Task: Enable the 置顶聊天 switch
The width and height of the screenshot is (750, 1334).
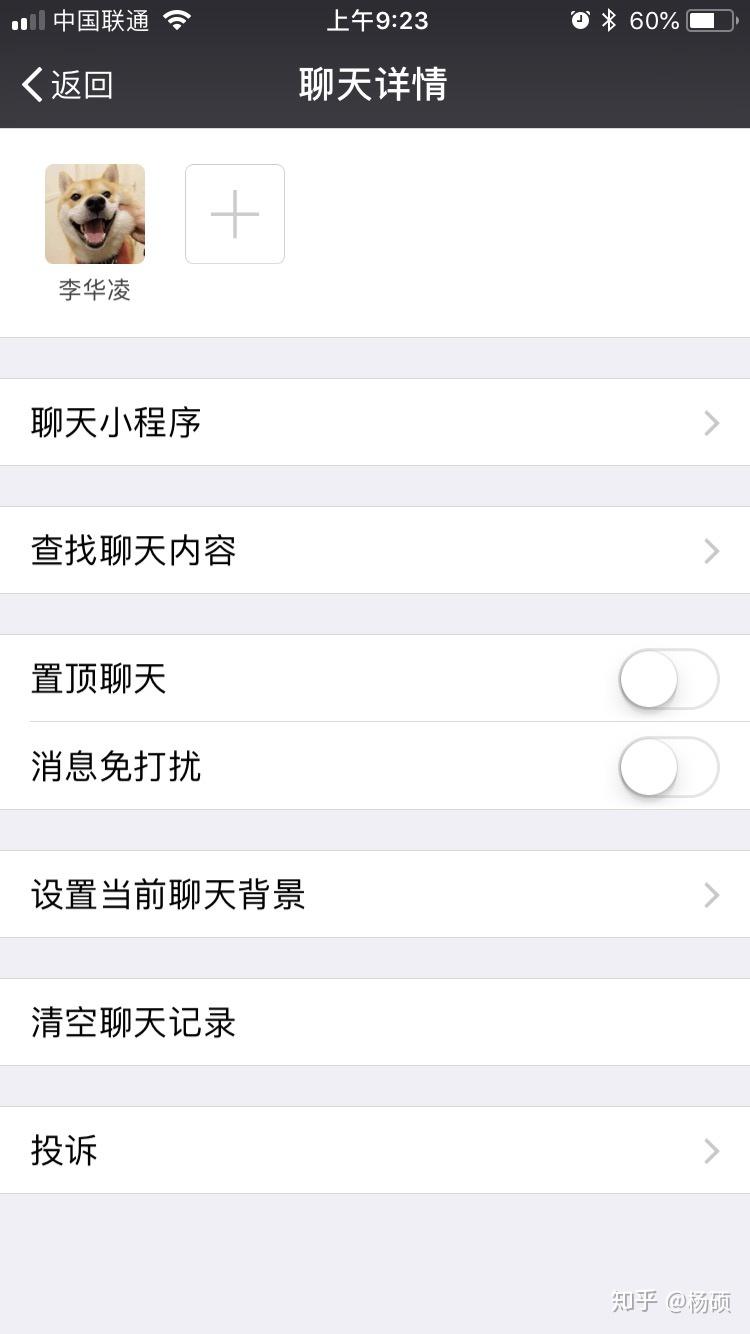Action: pyautogui.click(x=669, y=679)
